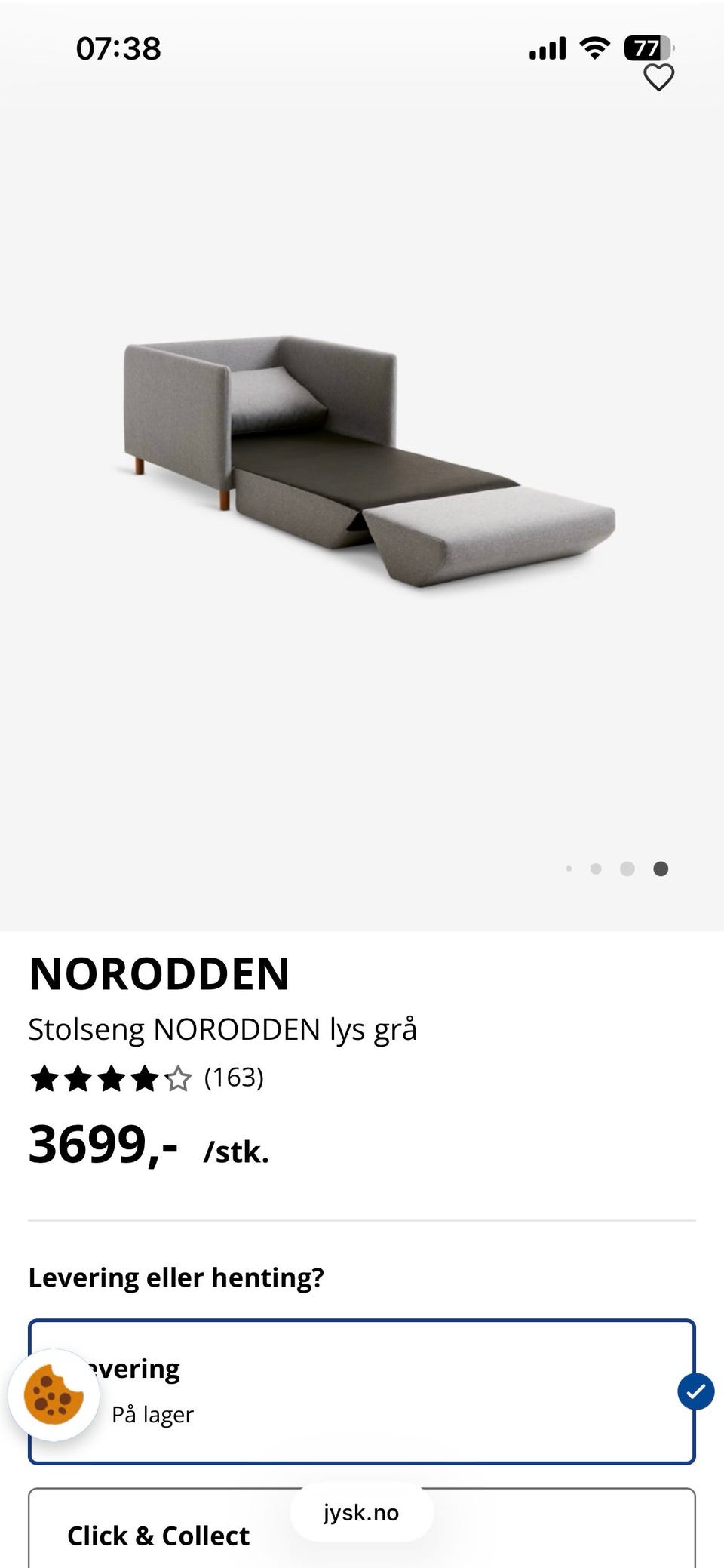Choose the Click & Collect option
This screenshot has height=1568, width=724.
click(362, 1529)
